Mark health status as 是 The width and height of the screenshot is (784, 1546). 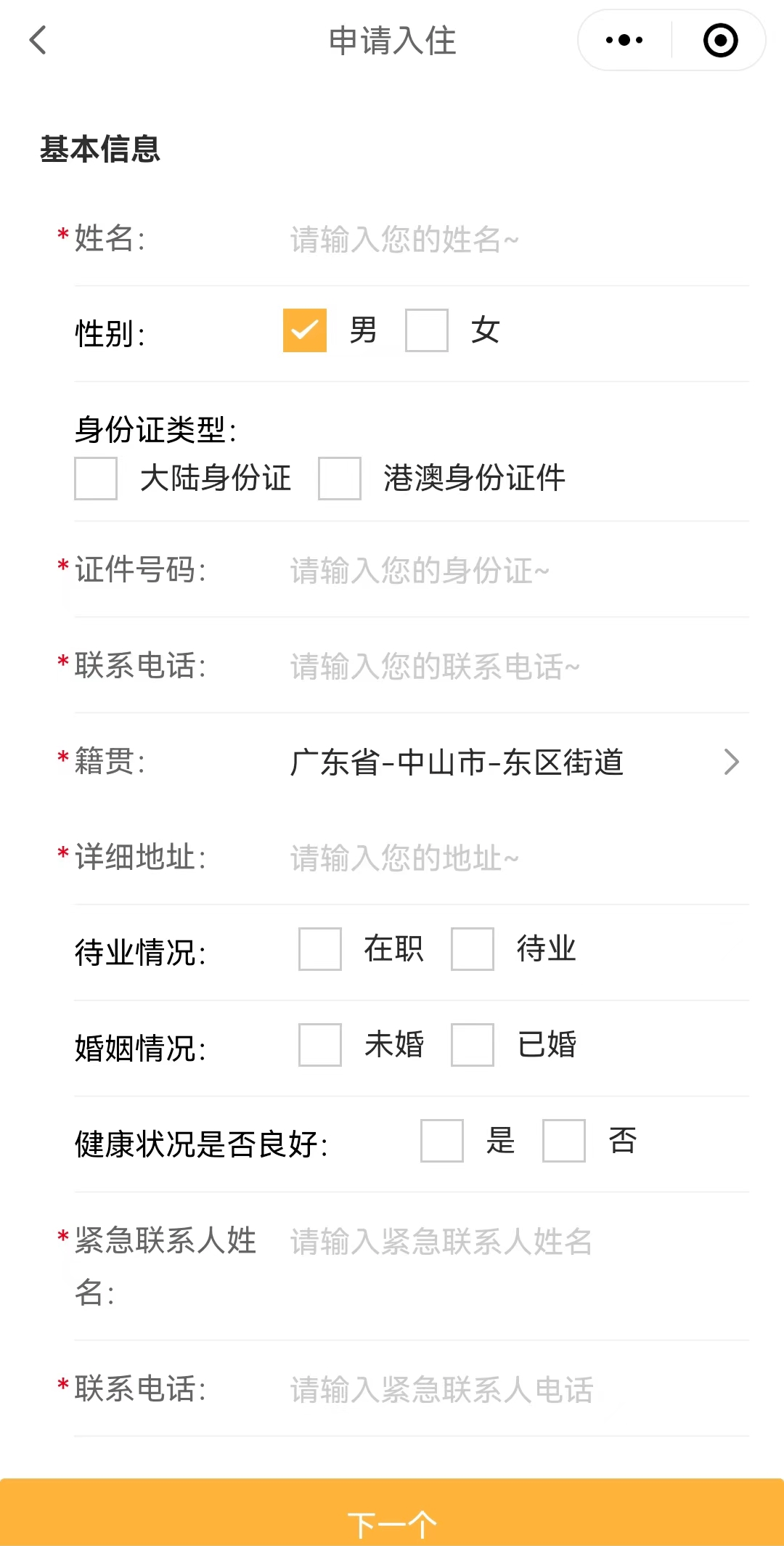[x=442, y=1141]
